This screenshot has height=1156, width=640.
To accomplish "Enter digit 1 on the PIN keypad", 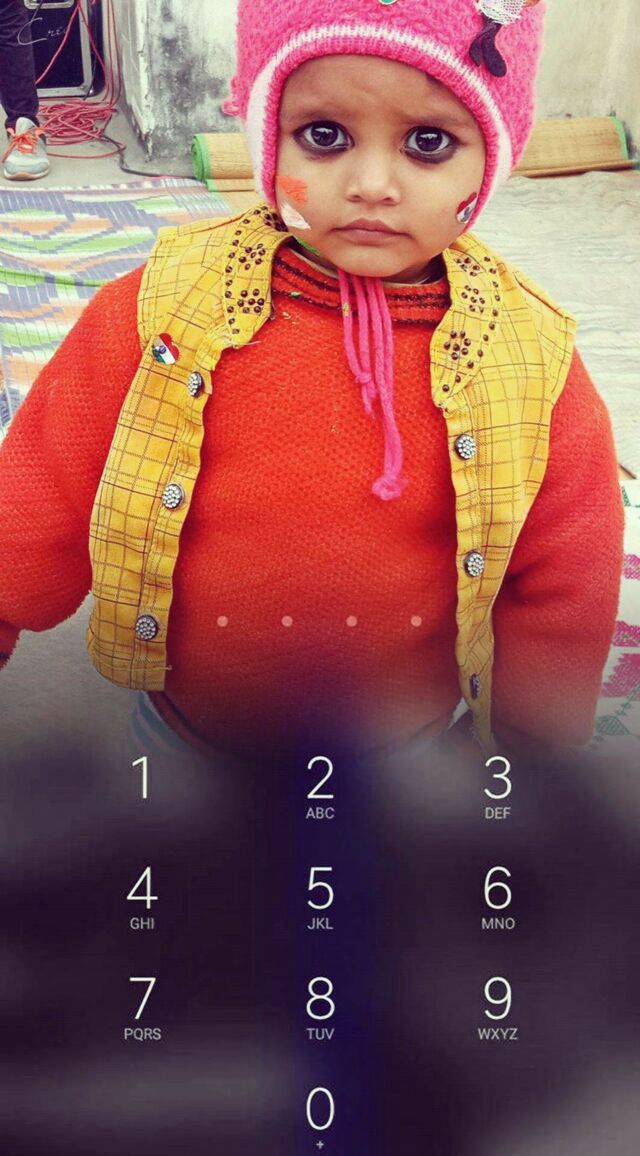I will (142, 780).
